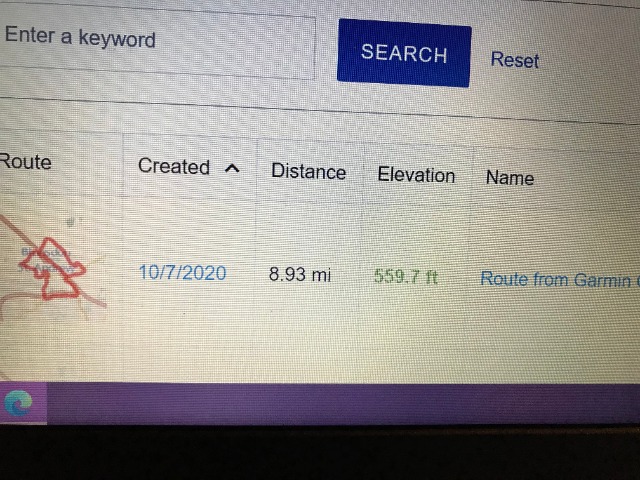Open Microsoft Edge from the taskbar
This screenshot has height=480, width=640.
tap(18, 403)
